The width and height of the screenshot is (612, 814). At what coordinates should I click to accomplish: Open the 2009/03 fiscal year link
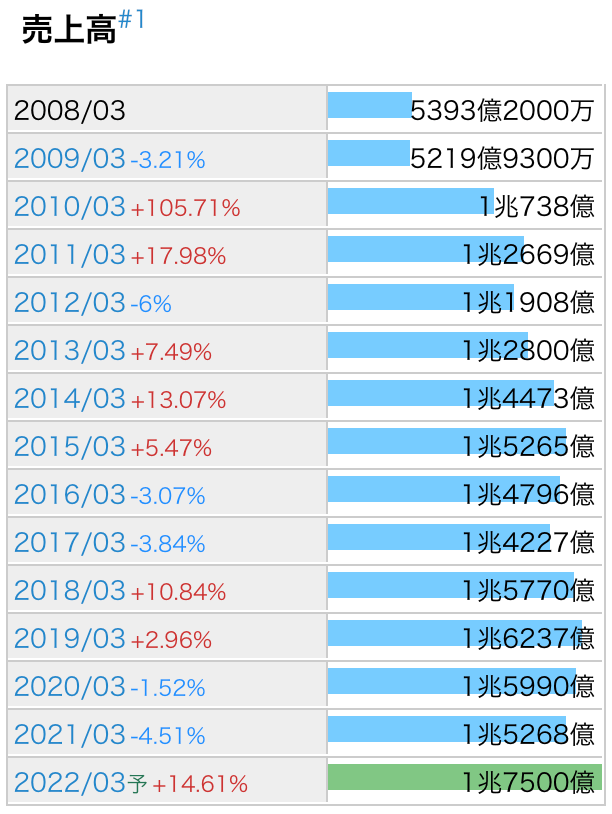pyautogui.click(x=69, y=159)
